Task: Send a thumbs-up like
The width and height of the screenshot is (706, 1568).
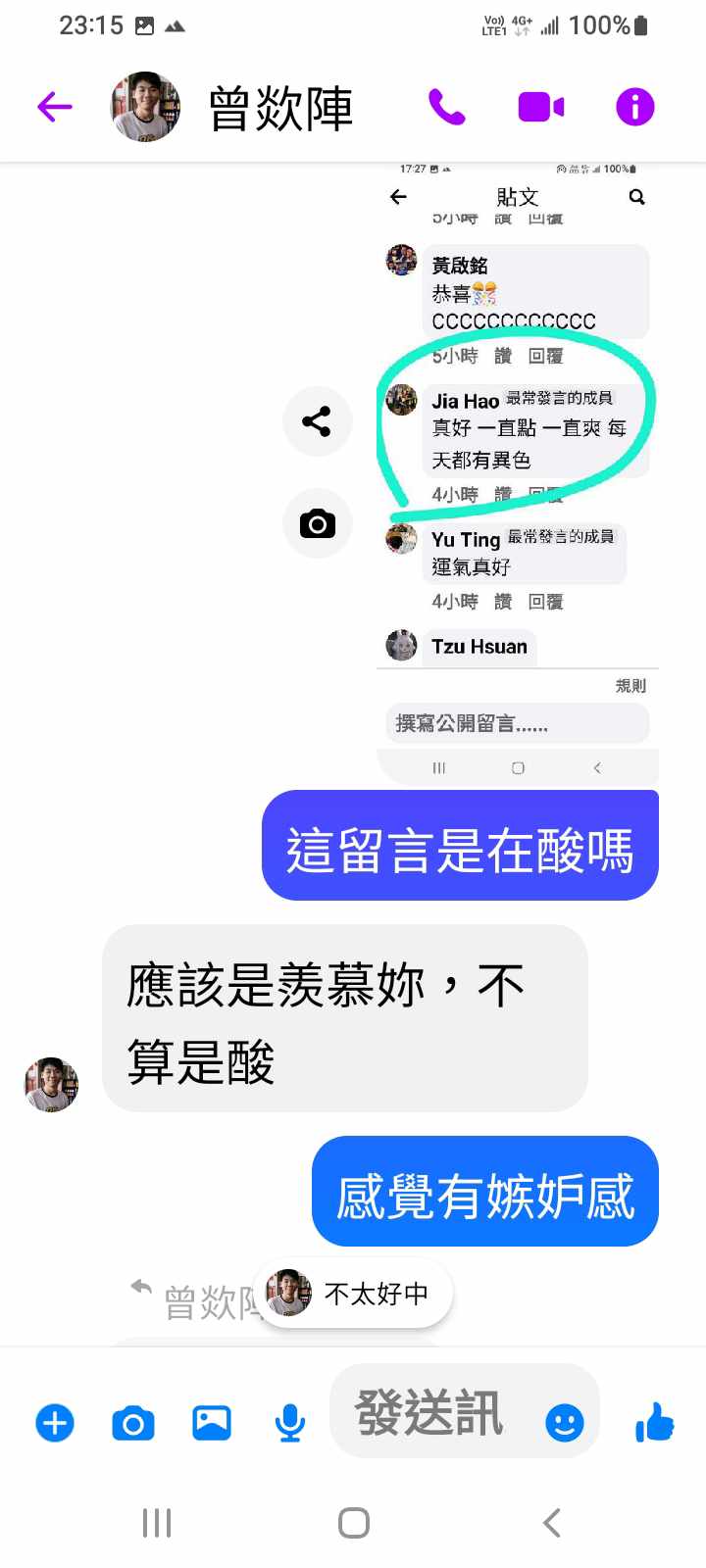Action: [x=654, y=1421]
